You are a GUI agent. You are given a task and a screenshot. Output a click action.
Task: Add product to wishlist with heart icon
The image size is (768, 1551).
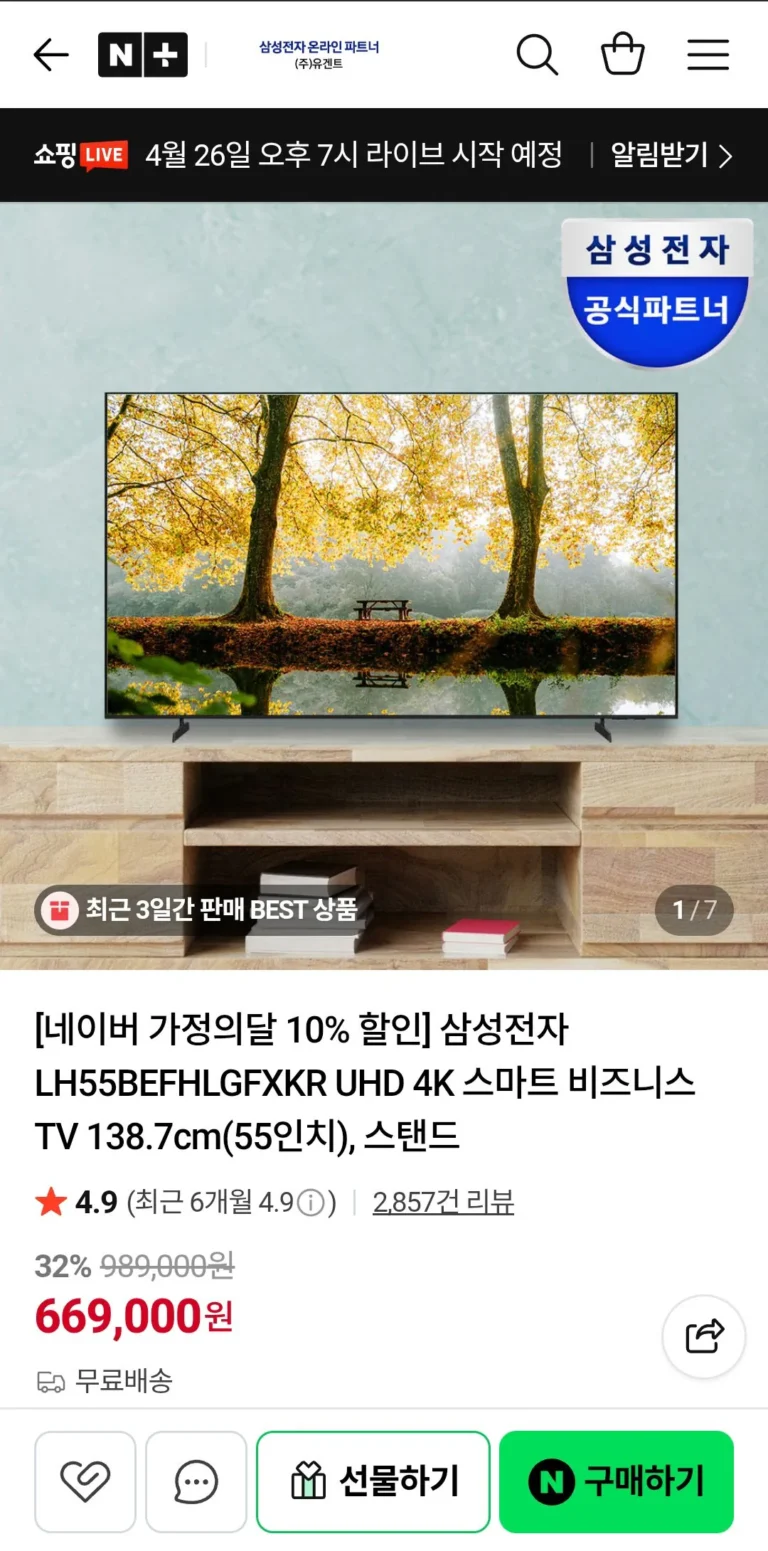coord(85,1481)
